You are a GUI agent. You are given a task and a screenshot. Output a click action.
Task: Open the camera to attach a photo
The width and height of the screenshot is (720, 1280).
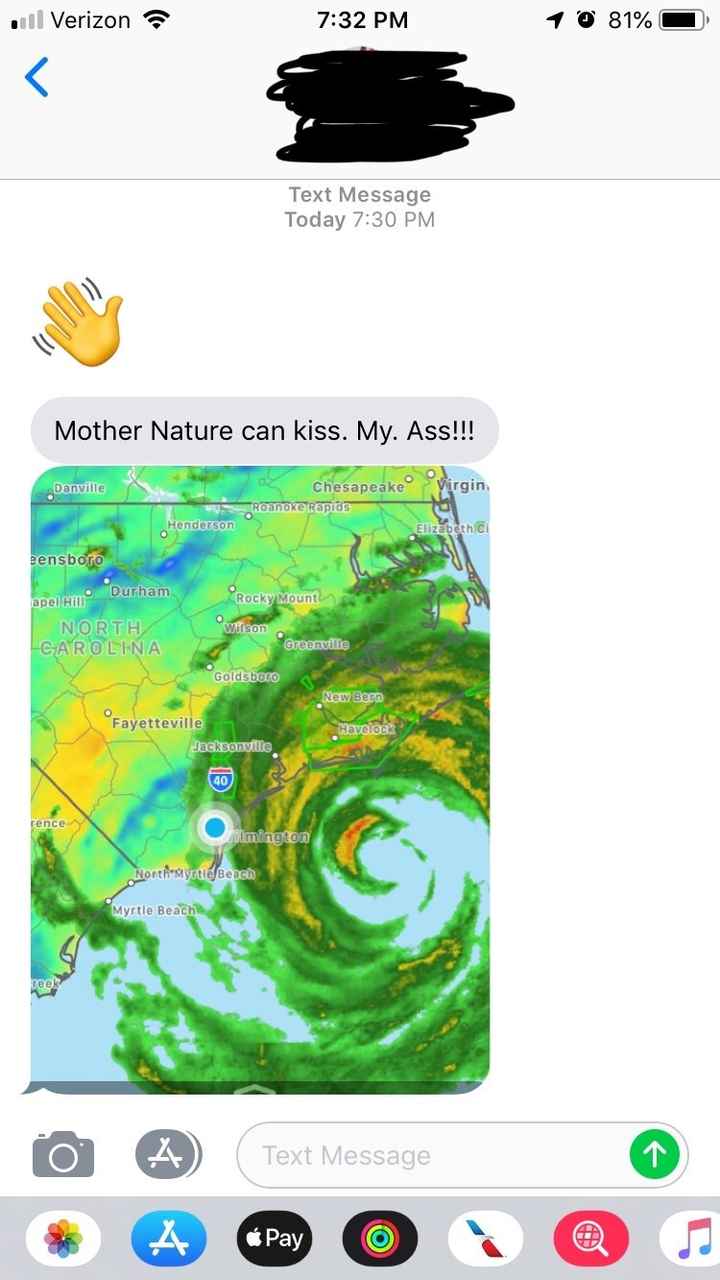(x=63, y=1155)
